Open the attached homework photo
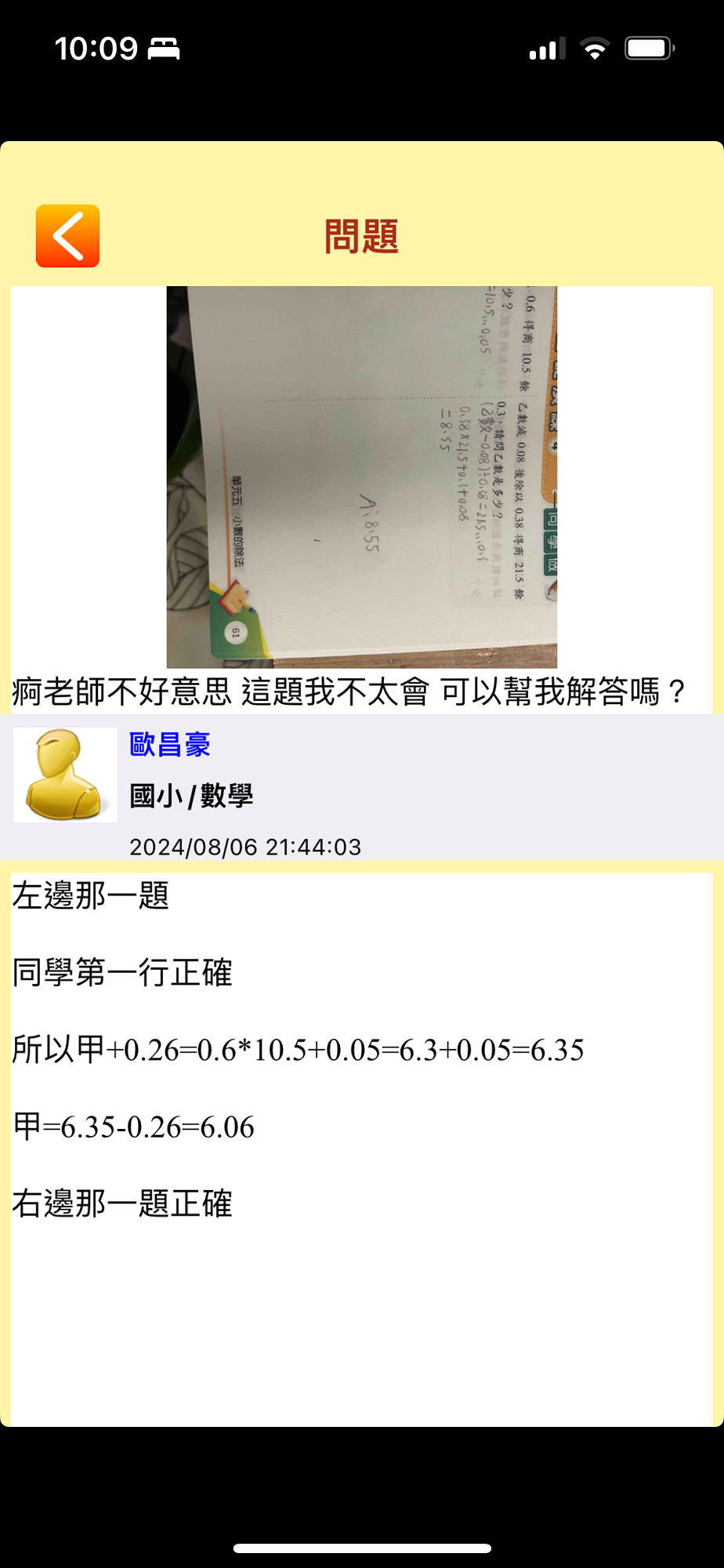The image size is (724, 1568). click(361, 477)
